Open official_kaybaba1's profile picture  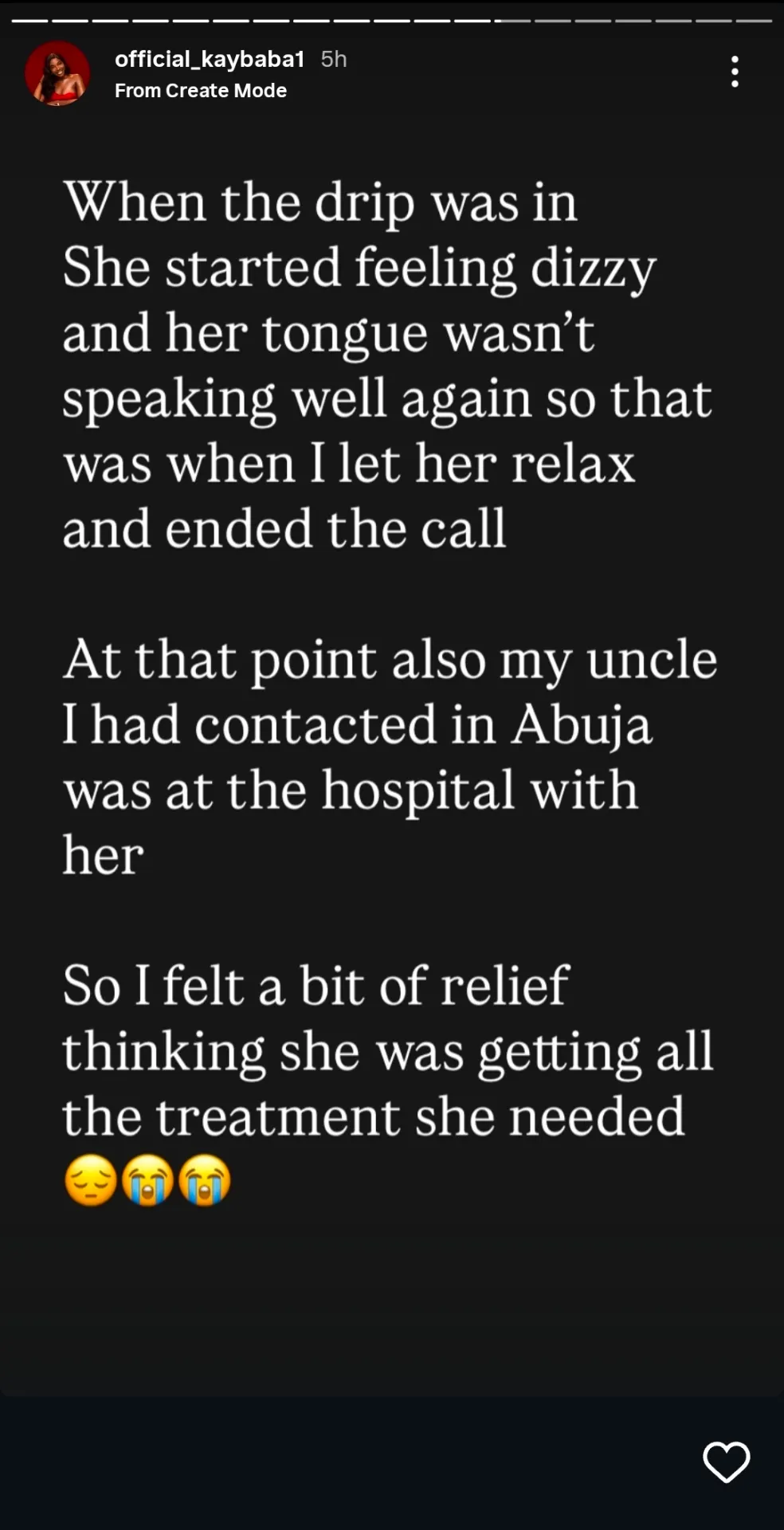(x=57, y=73)
